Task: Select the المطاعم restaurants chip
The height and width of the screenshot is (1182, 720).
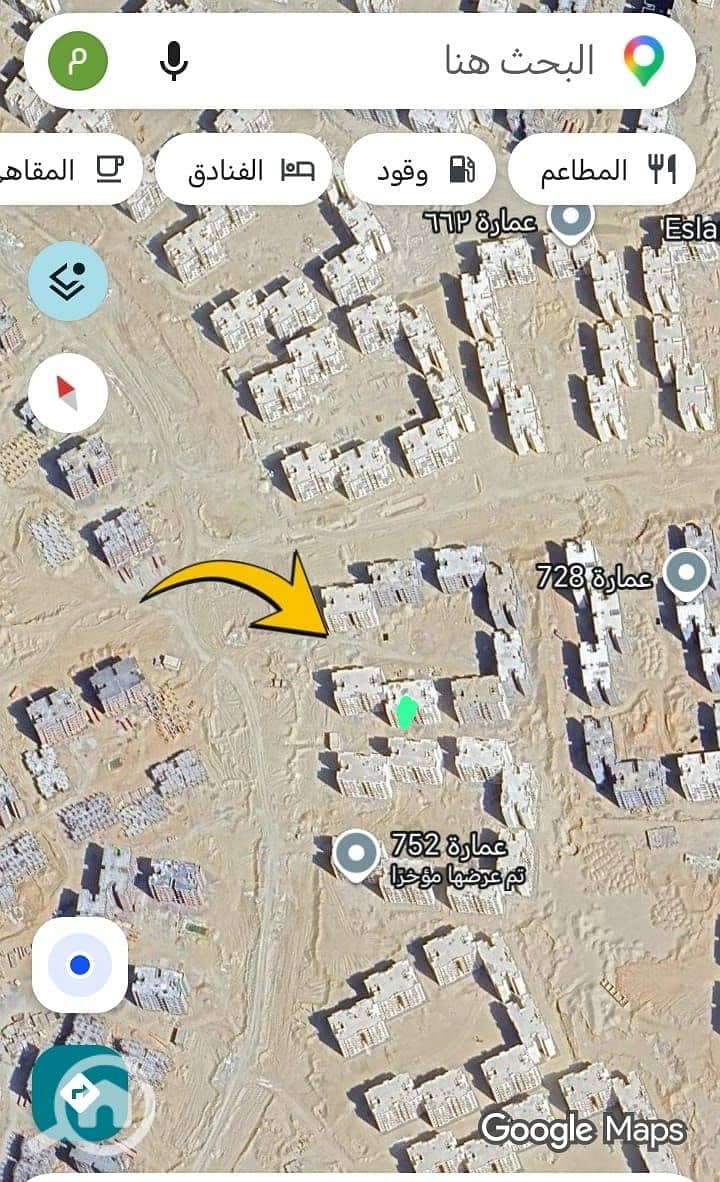Action: point(602,170)
